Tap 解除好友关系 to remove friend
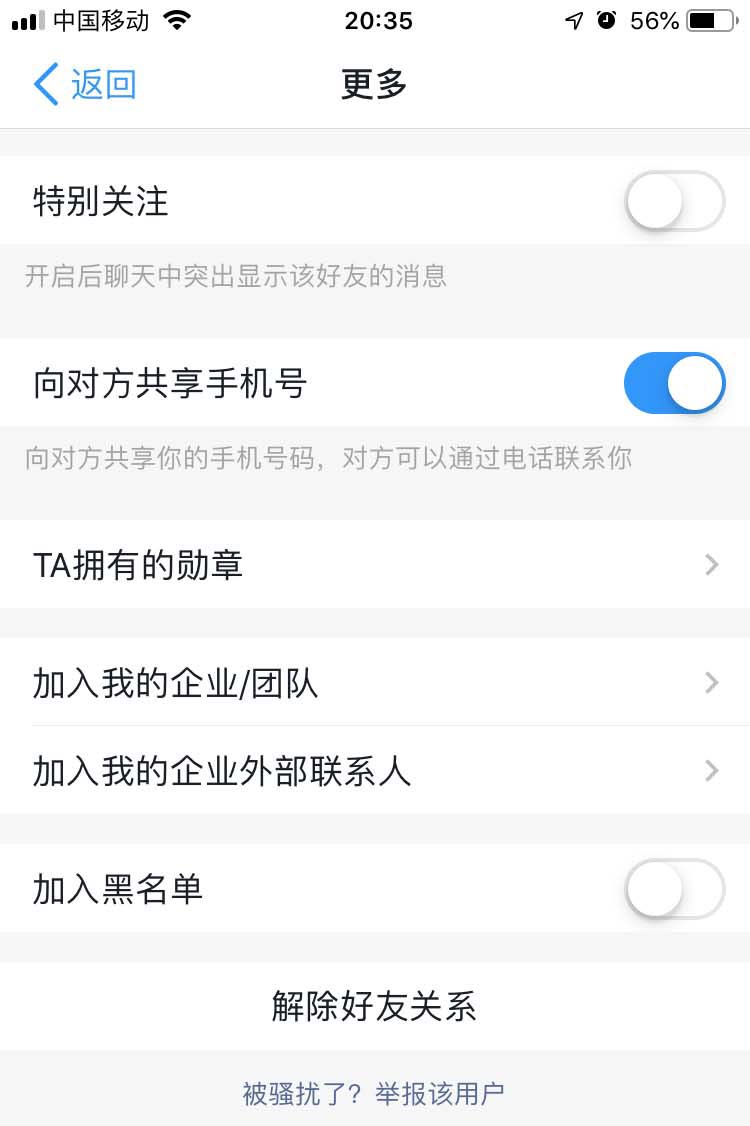This screenshot has height=1126, width=750. [x=374, y=1006]
